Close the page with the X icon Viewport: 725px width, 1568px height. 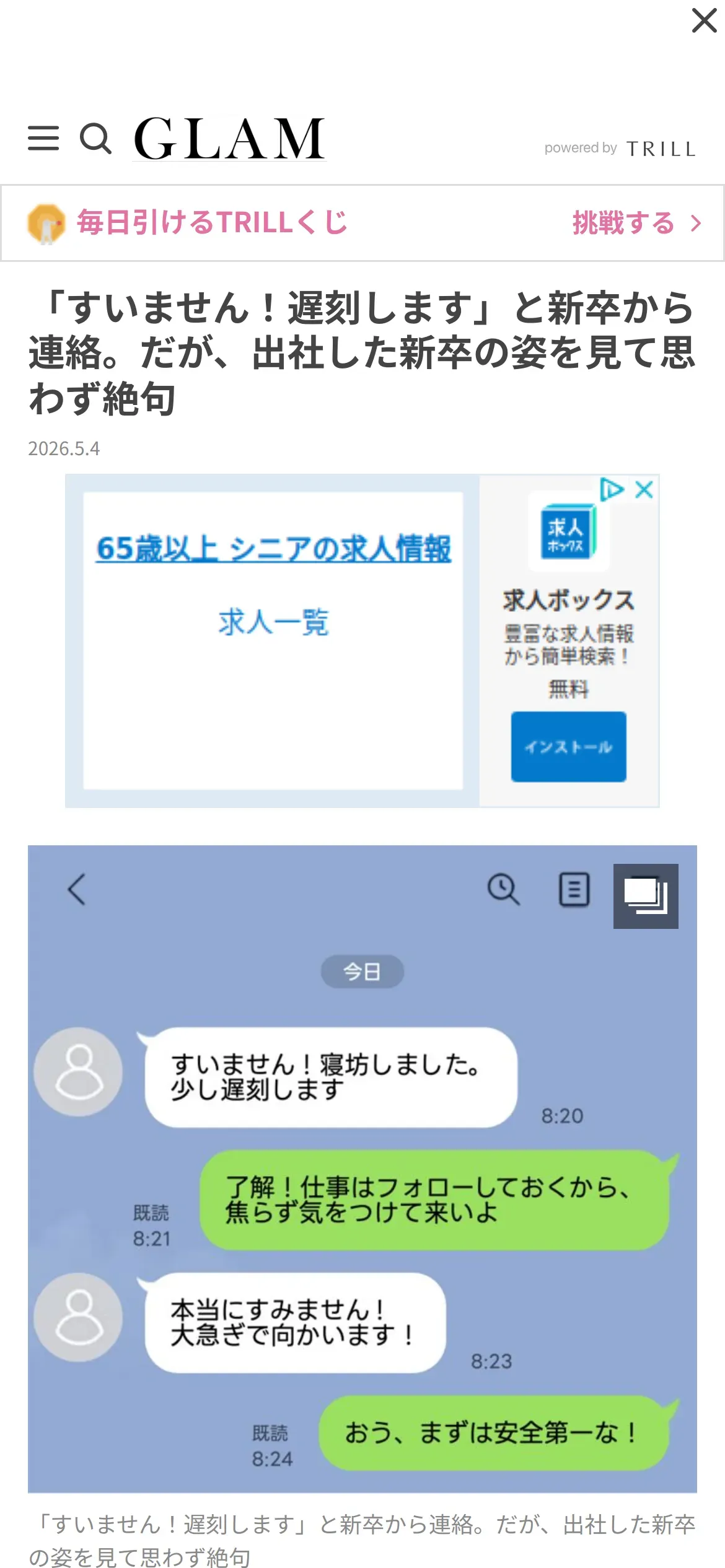704,20
